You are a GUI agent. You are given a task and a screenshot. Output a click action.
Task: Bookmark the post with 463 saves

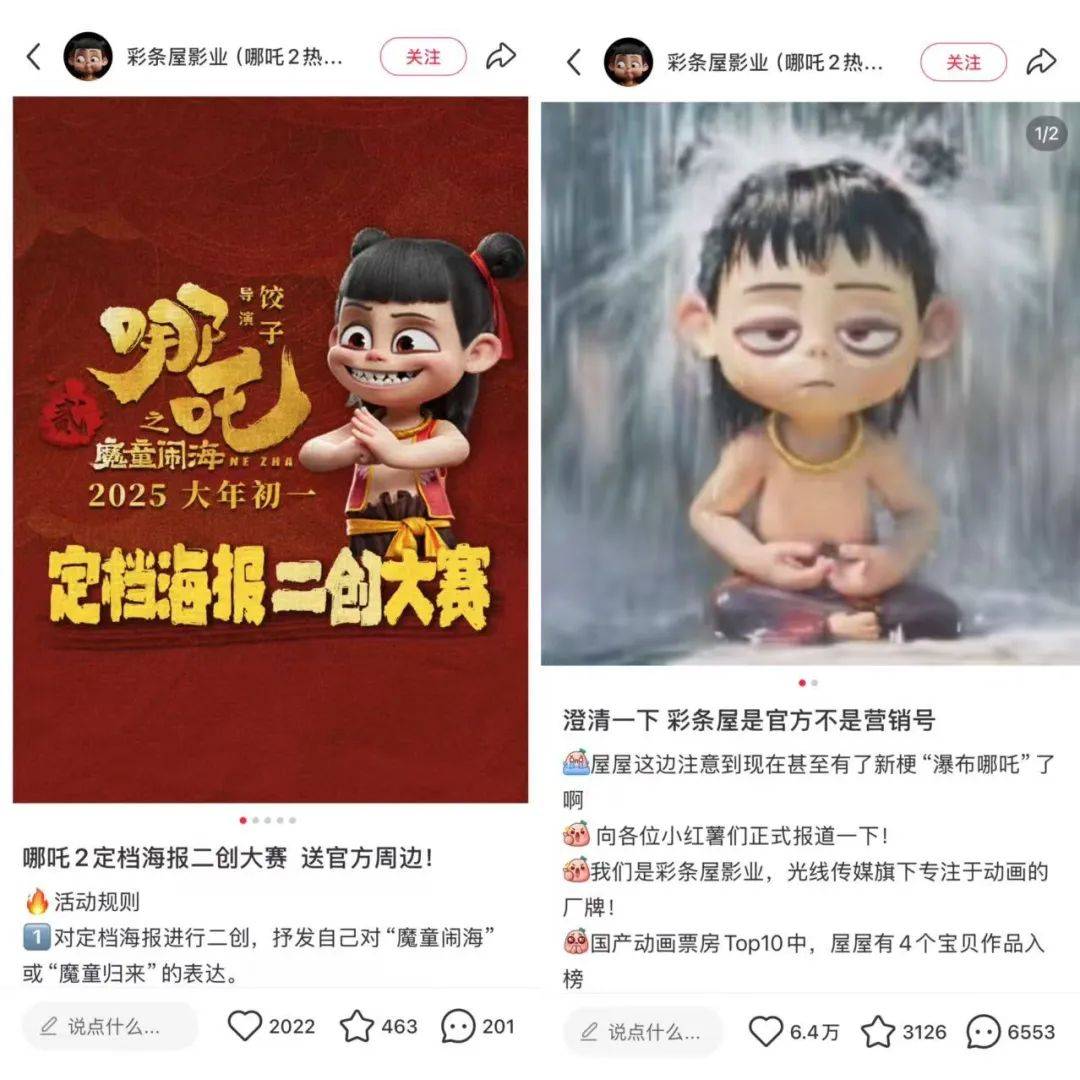356,1026
